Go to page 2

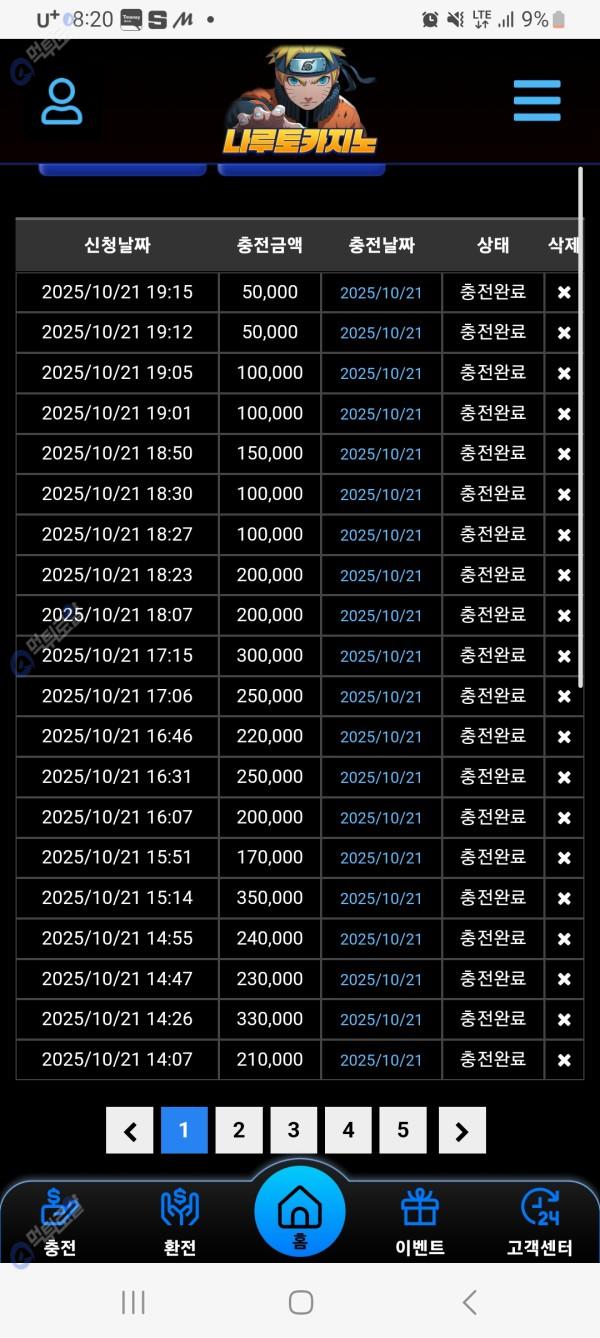click(239, 1130)
